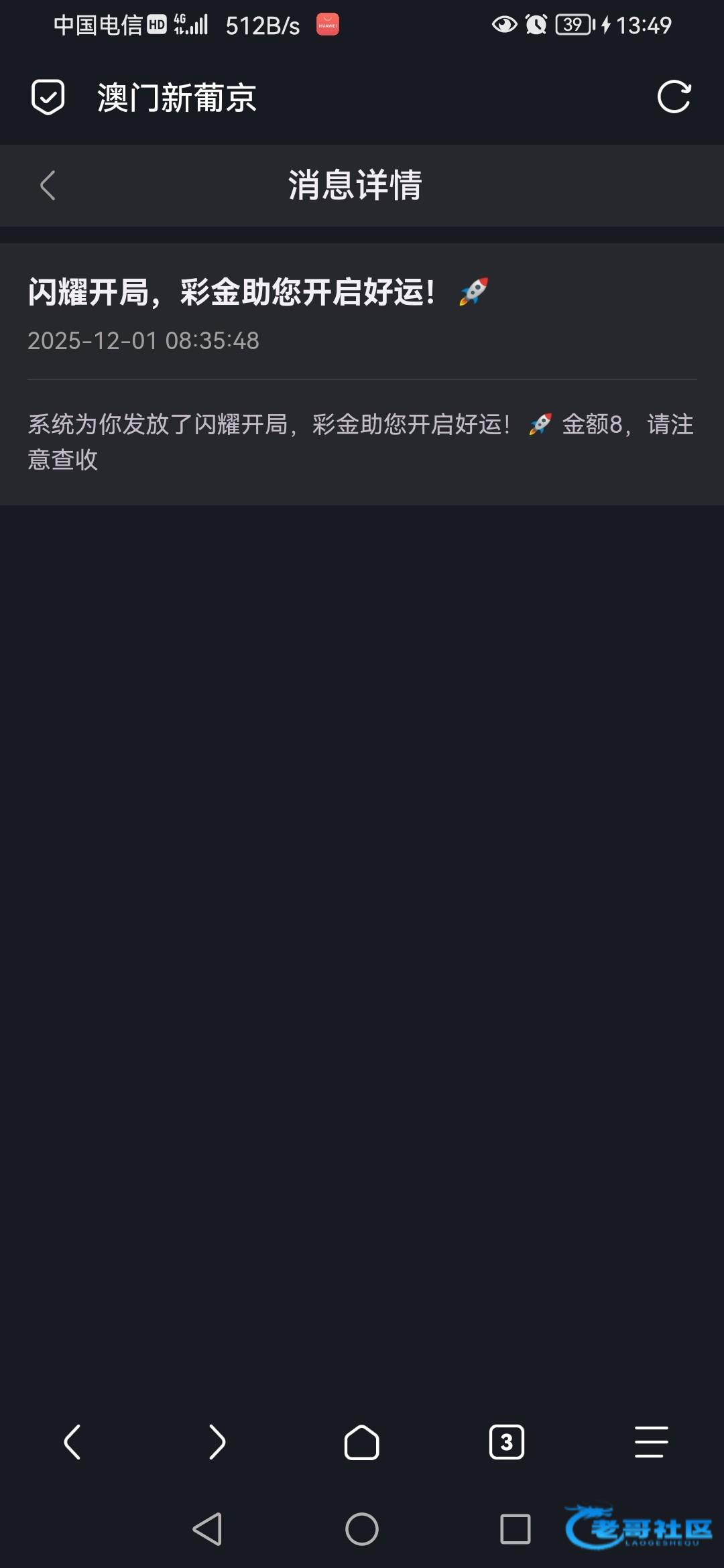
Task: Reload the page with the refresh icon
Action: tap(674, 97)
